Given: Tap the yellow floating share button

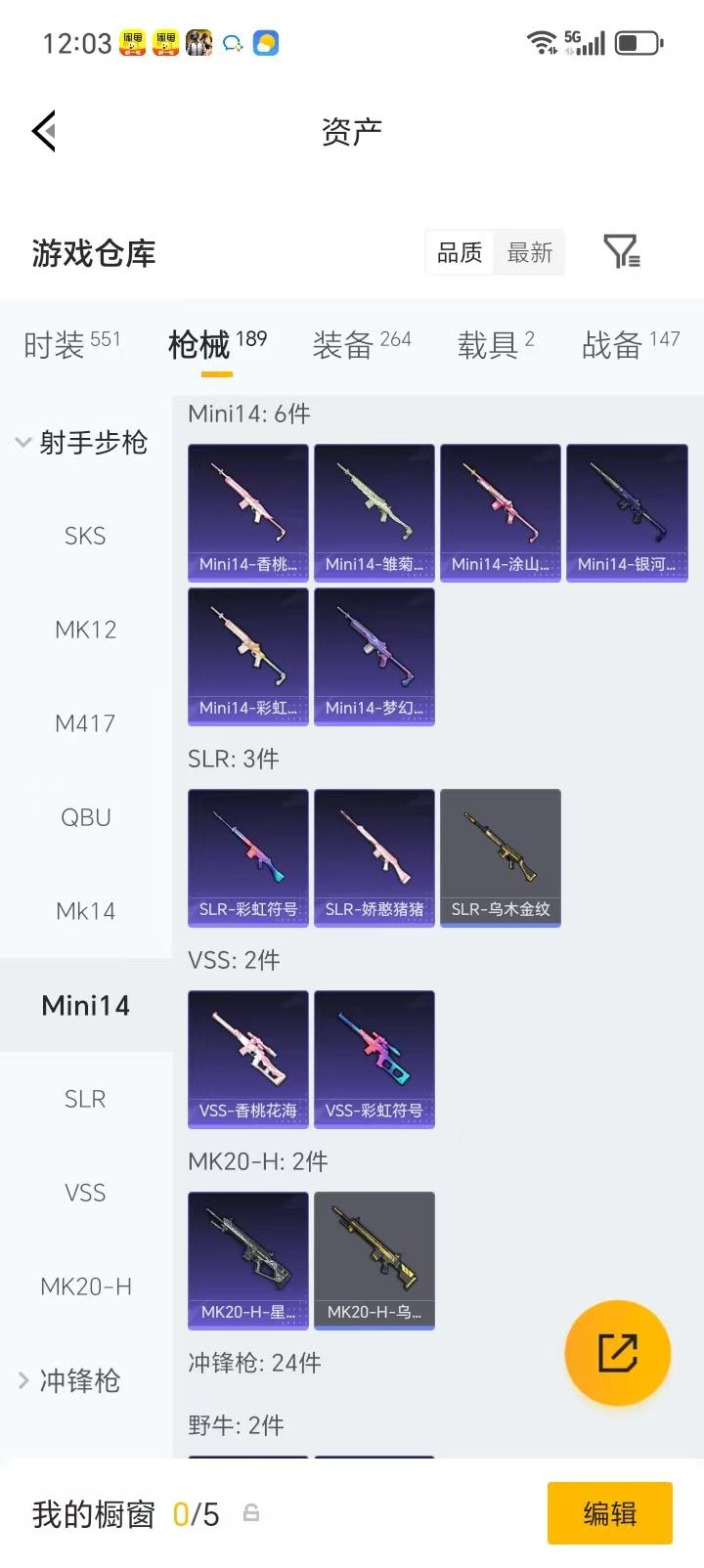Looking at the screenshot, I should coord(618,1353).
